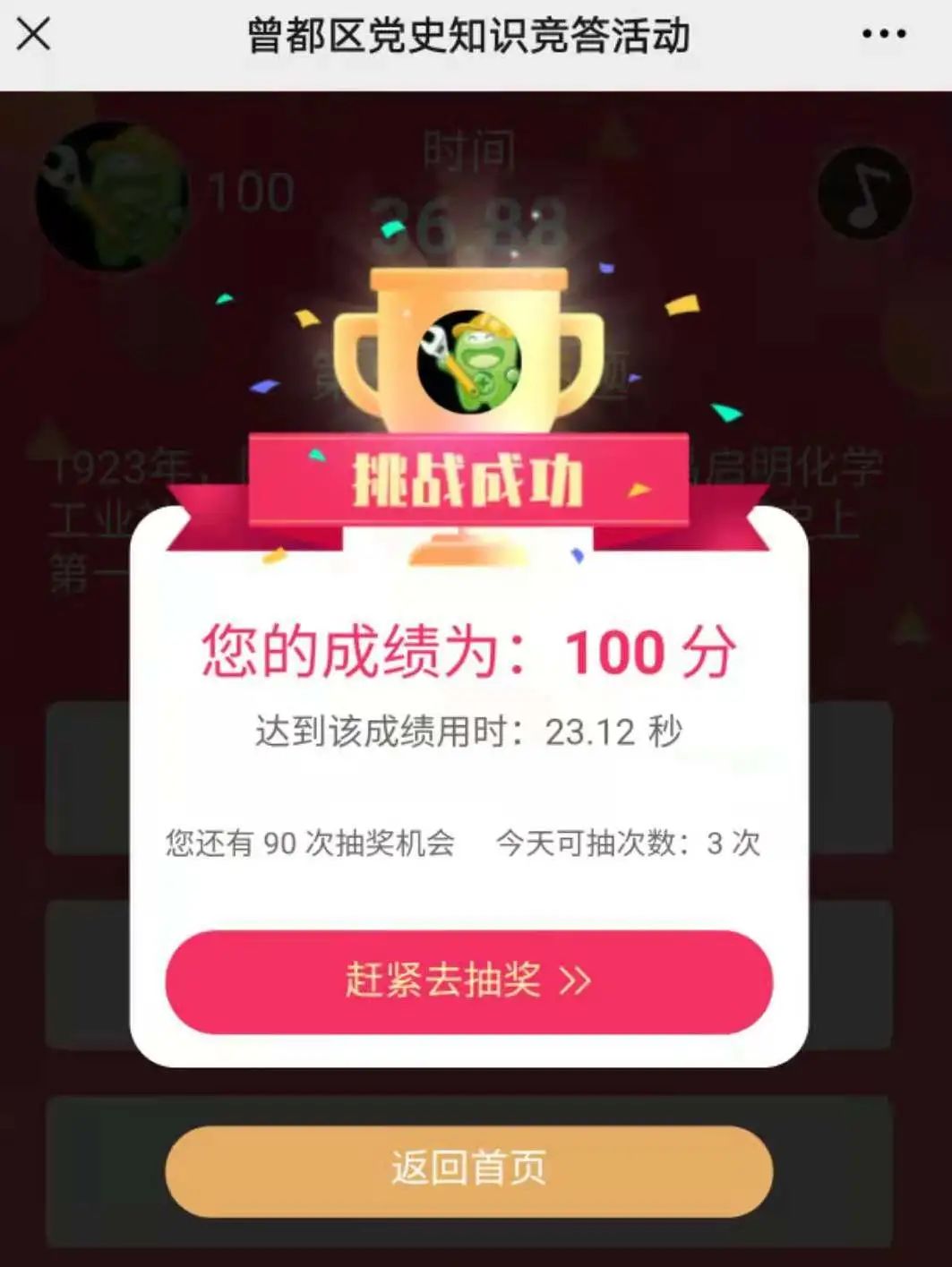Open the three-dot overflow menu
Screen dimensions: 952x1267
883,35
